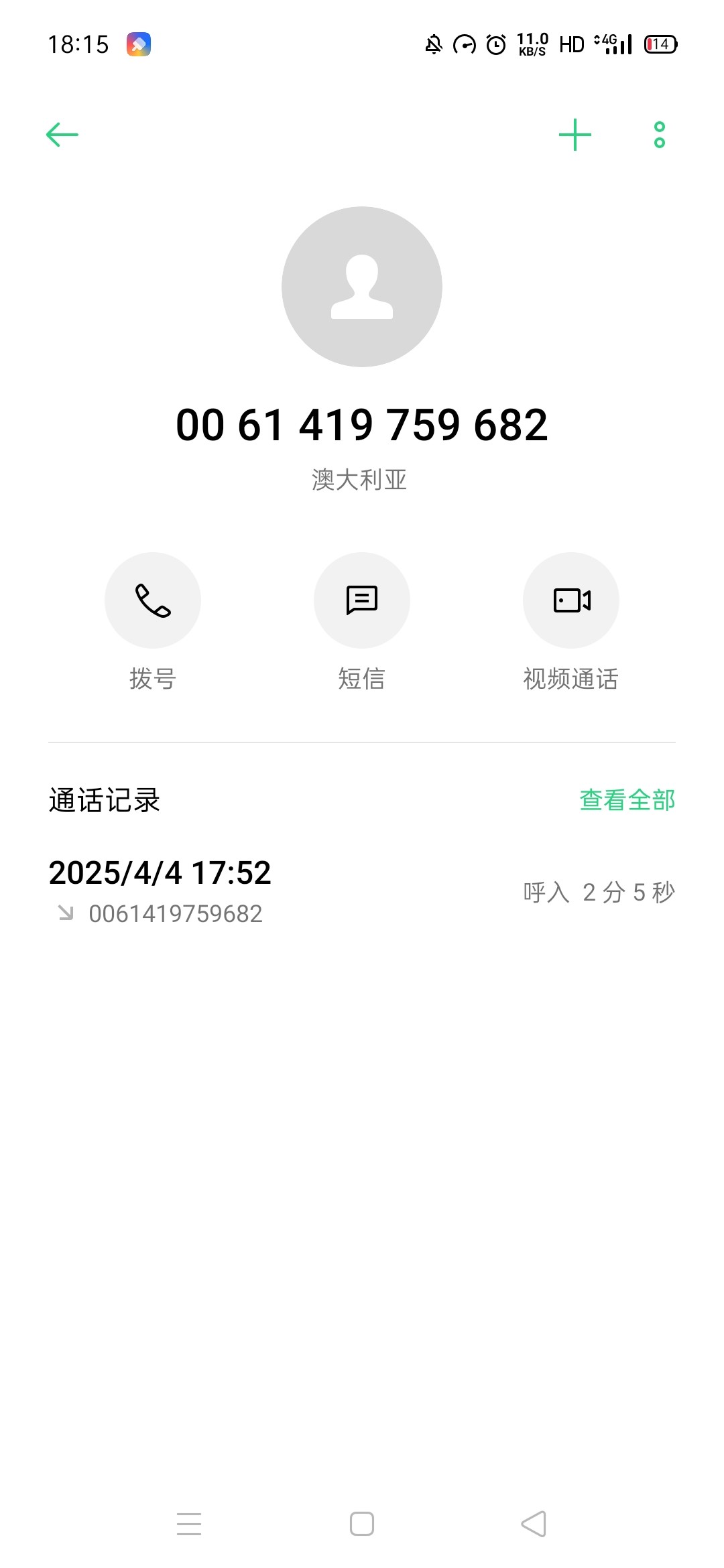Viewport: 724px width, 1568px height.
Task: Call the number via 拨号 button
Action: pyautogui.click(x=153, y=600)
